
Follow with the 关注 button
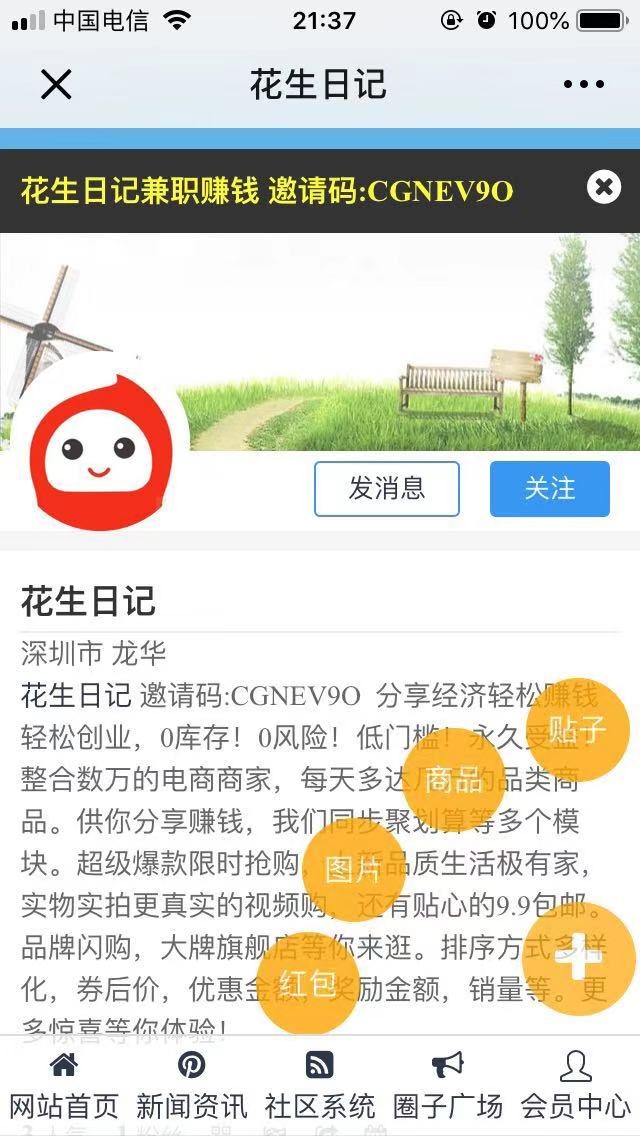pyautogui.click(x=549, y=488)
